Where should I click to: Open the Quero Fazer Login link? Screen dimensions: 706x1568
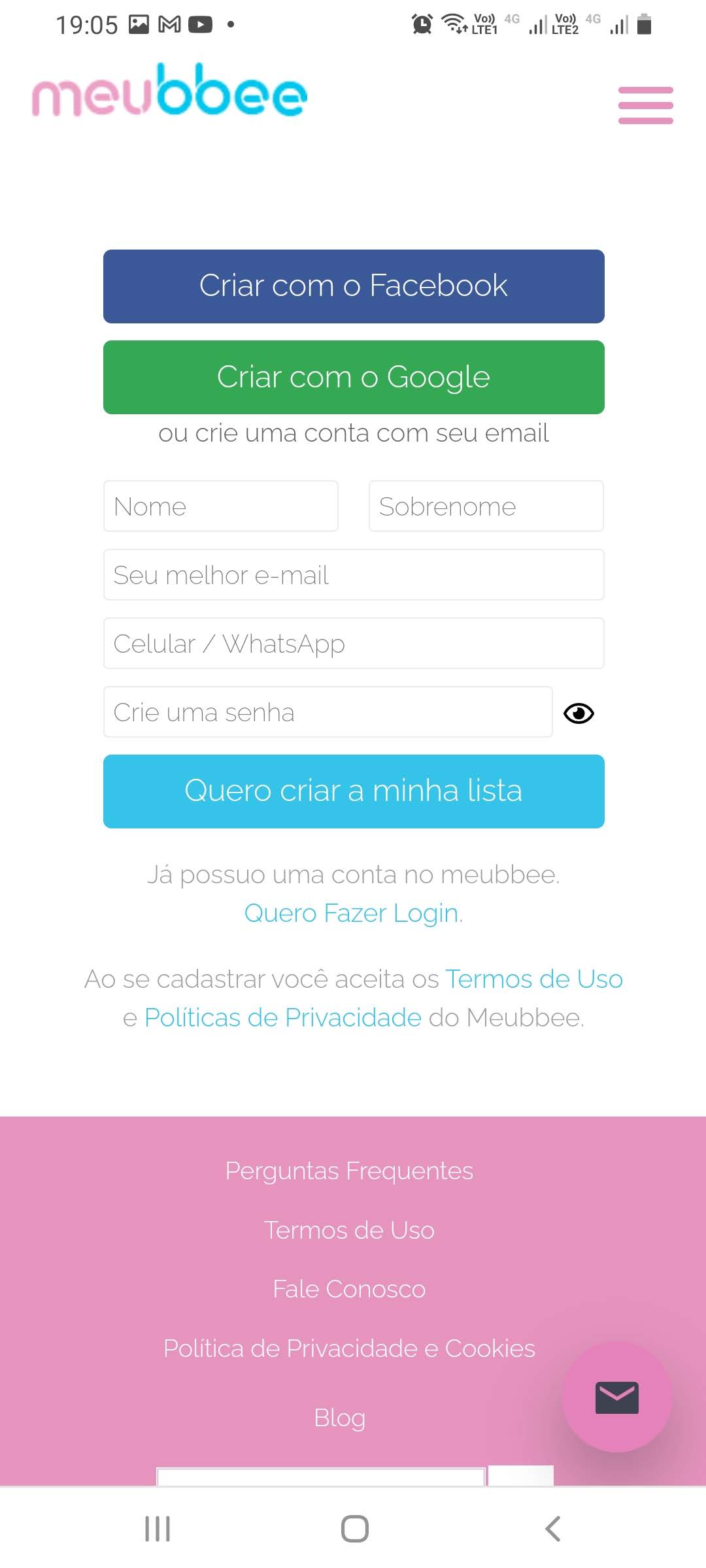pos(352,913)
